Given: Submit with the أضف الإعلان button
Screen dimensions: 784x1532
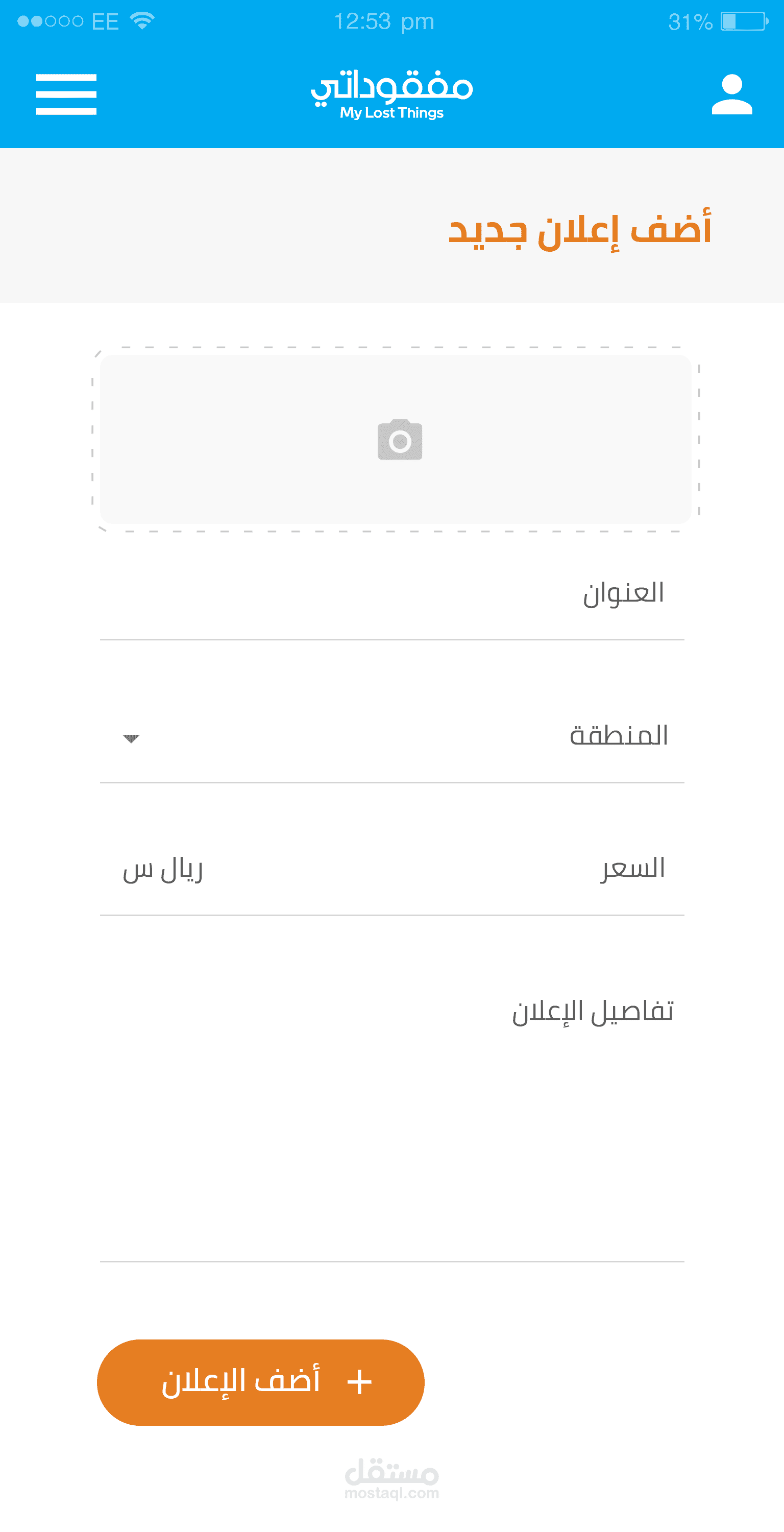Looking at the screenshot, I should pyautogui.click(x=260, y=1382).
